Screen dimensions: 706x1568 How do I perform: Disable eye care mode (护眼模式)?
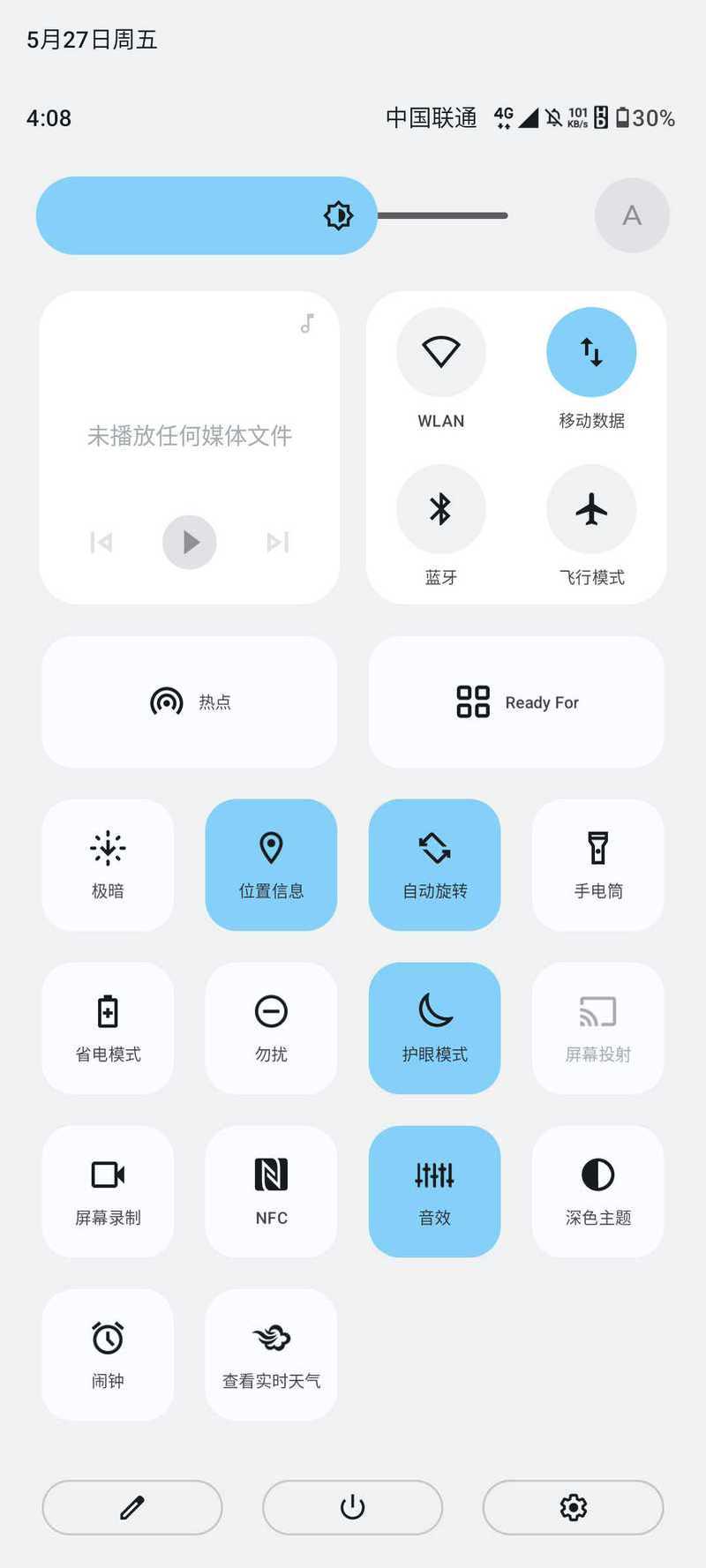click(434, 1028)
